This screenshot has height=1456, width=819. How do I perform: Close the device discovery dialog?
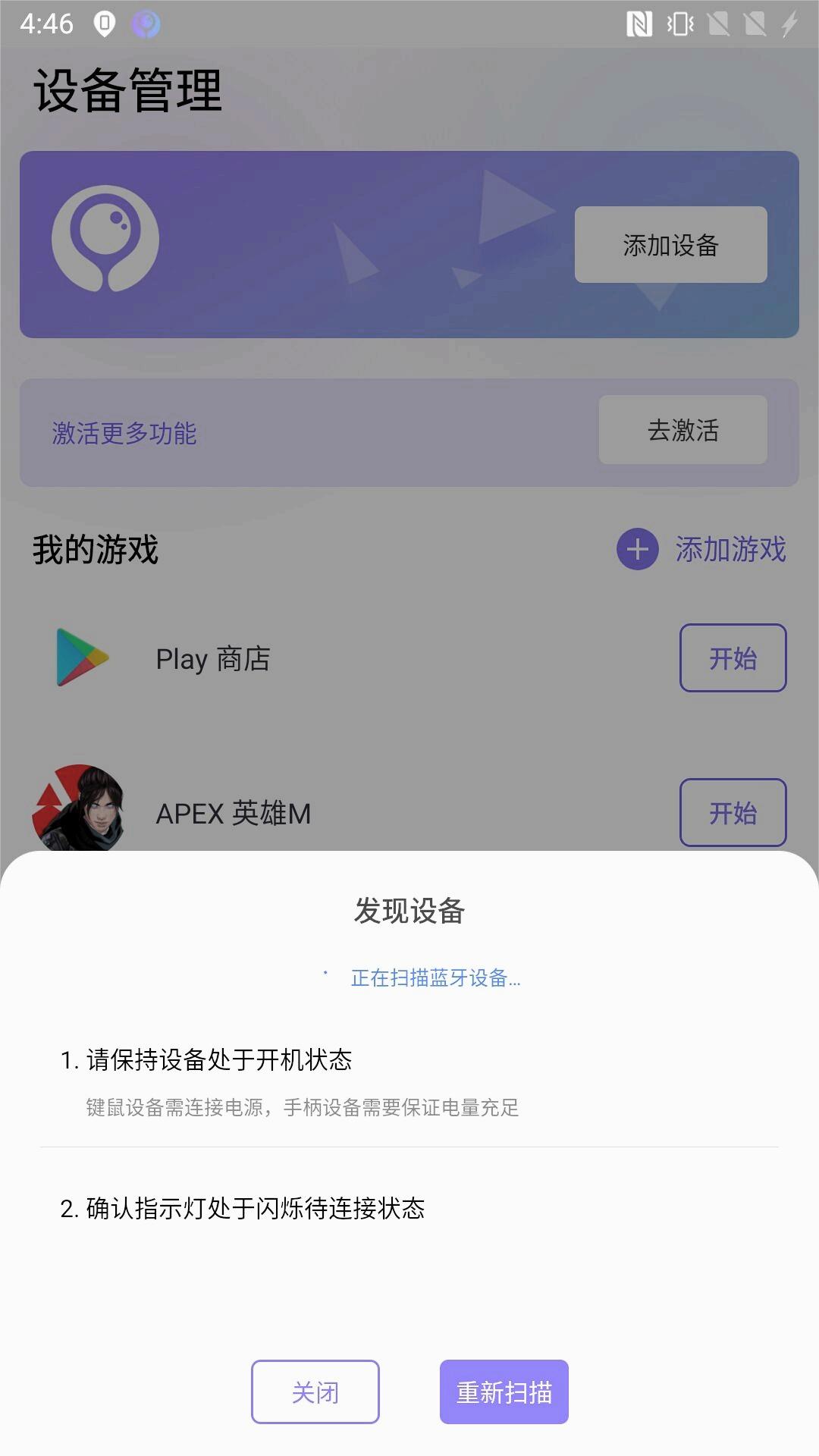(x=315, y=1392)
